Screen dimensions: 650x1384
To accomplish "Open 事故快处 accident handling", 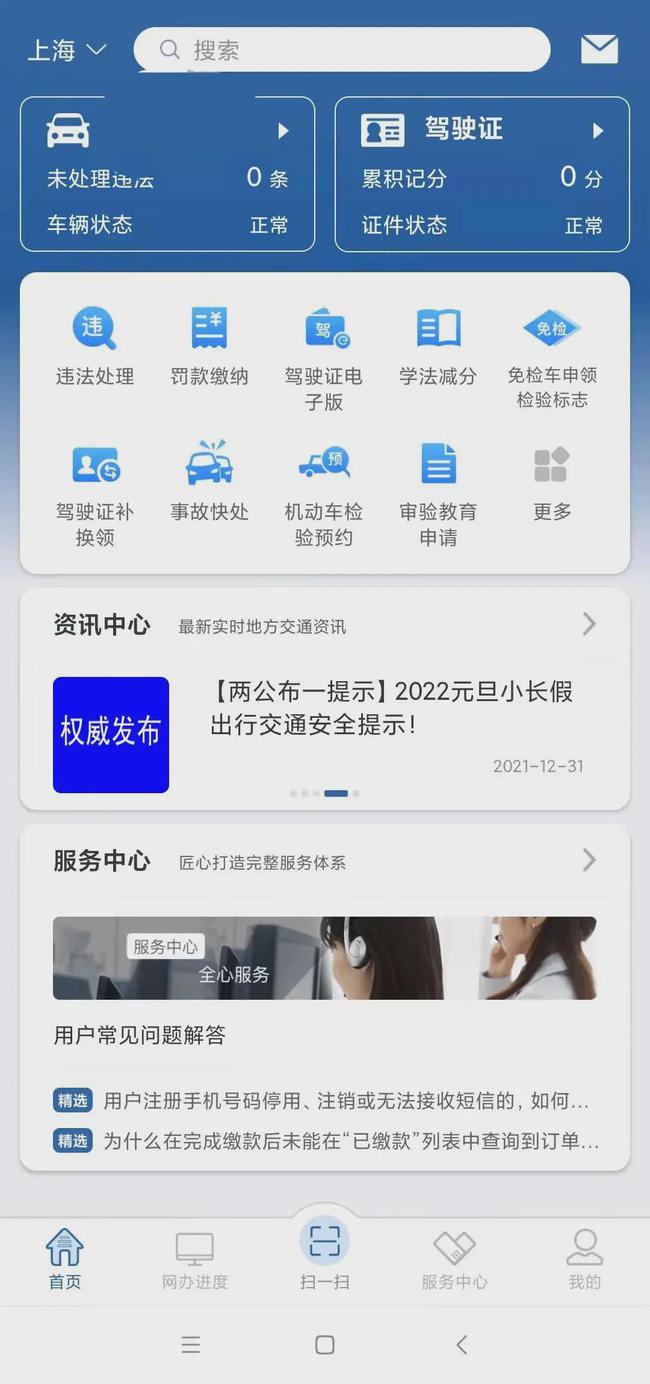I will tap(209, 481).
